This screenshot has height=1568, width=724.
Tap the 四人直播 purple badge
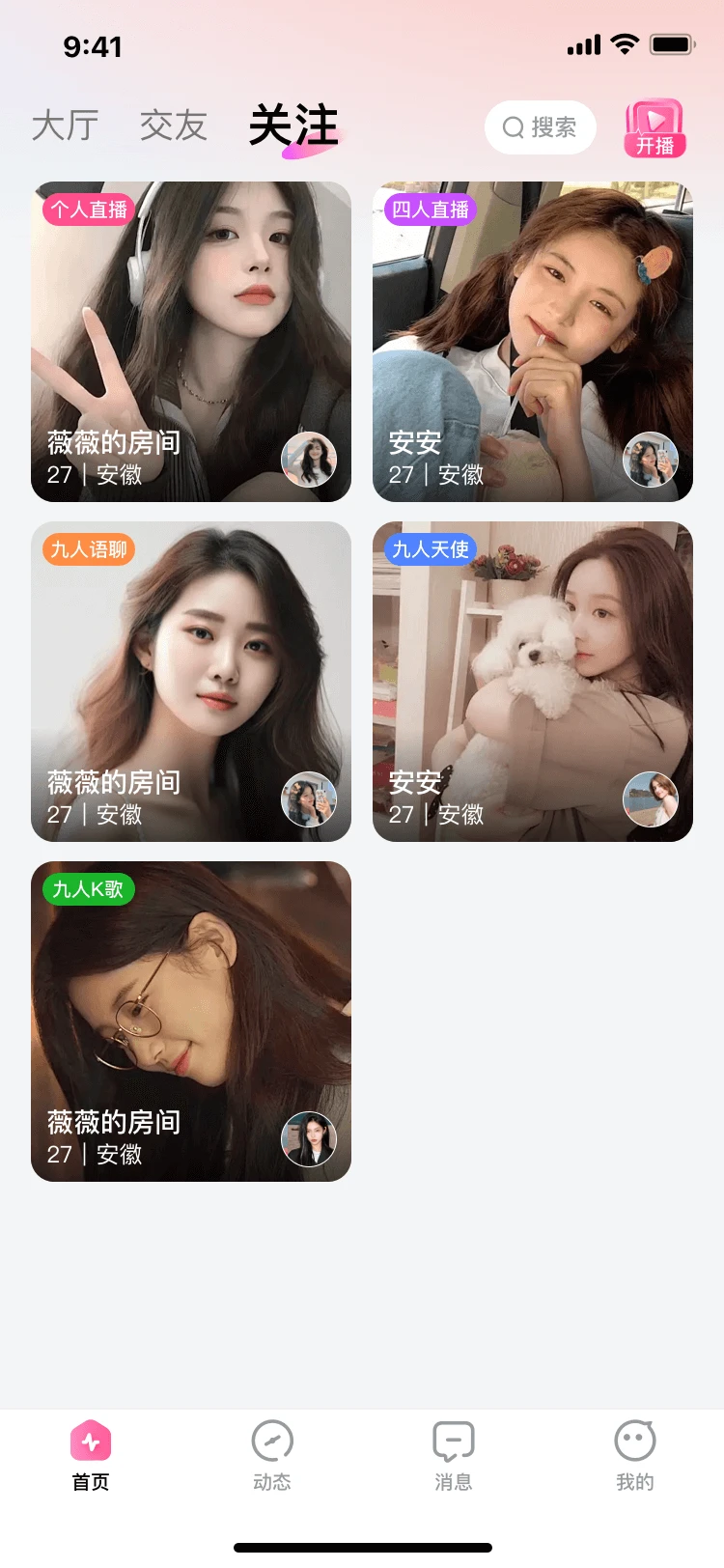pos(431,210)
